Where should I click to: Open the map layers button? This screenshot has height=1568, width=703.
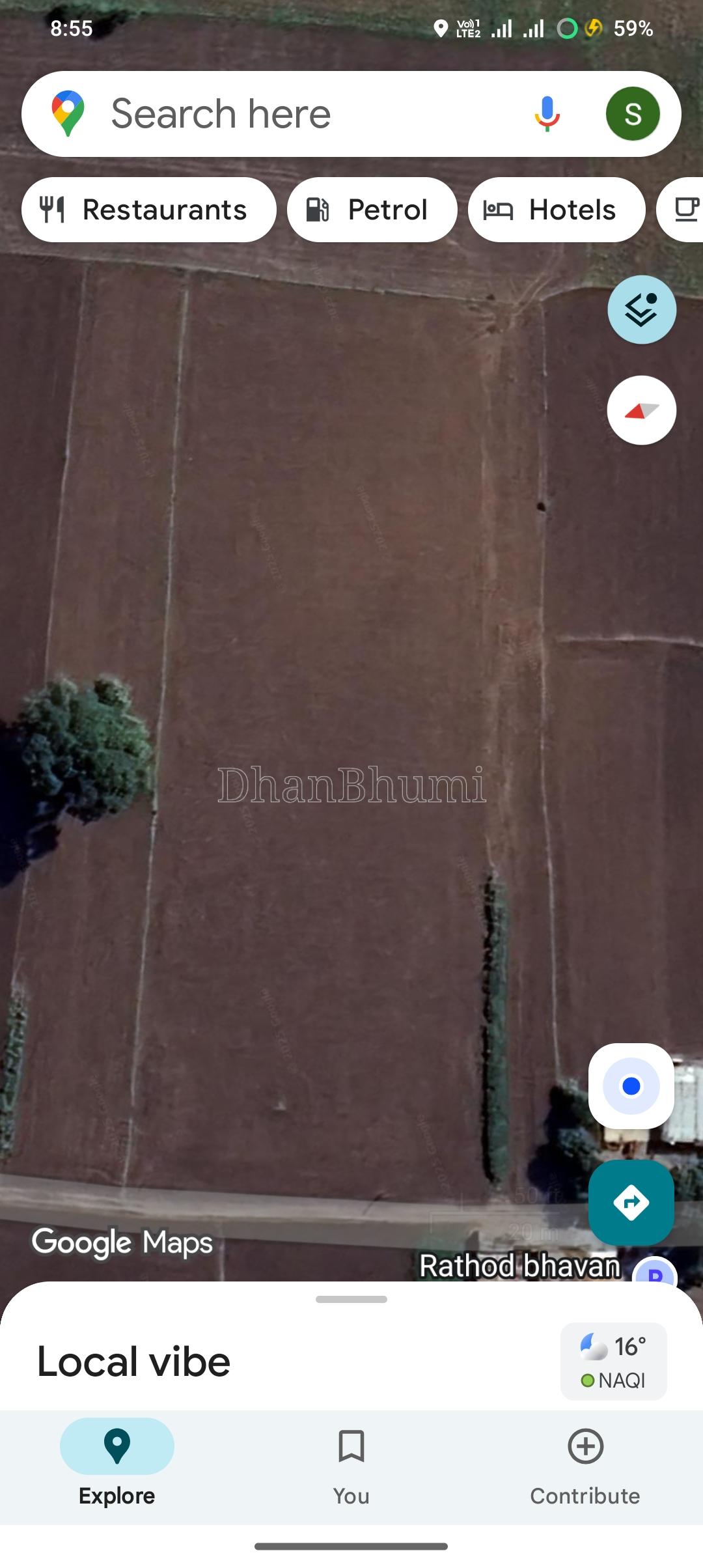coord(642,310)
